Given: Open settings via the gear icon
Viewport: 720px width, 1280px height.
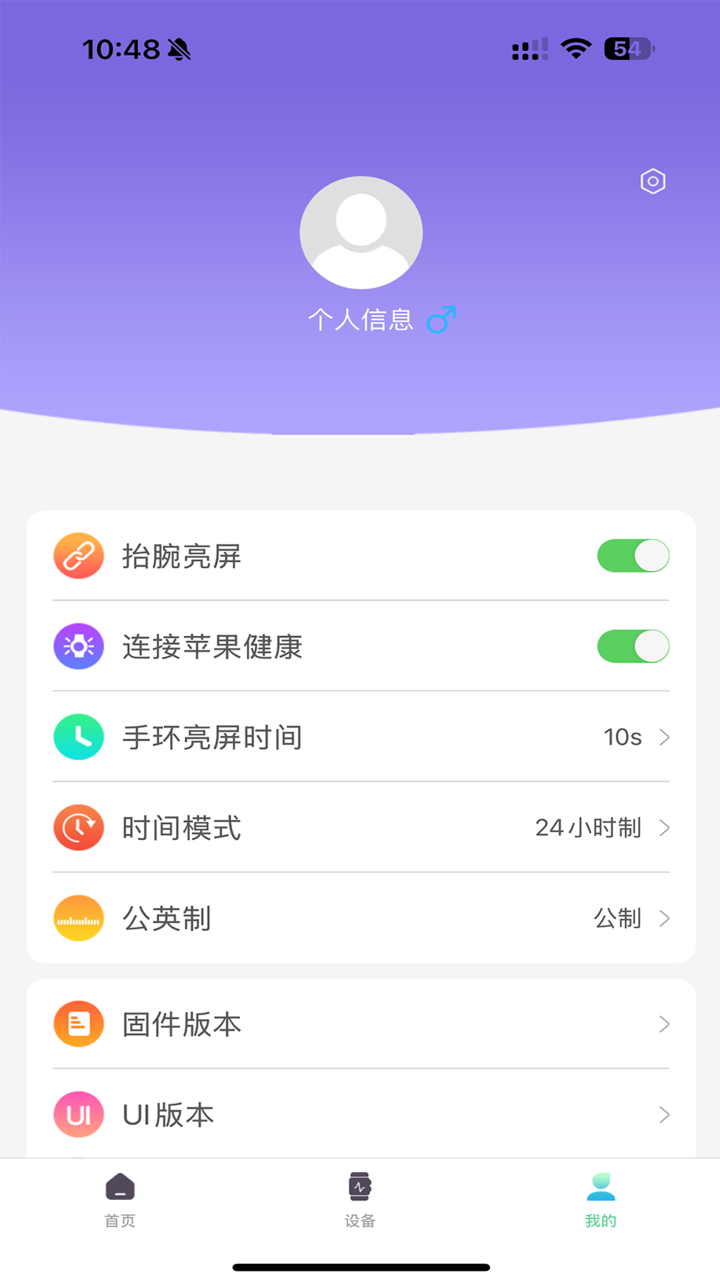Looking at the screenshot, I should [652, 181].
